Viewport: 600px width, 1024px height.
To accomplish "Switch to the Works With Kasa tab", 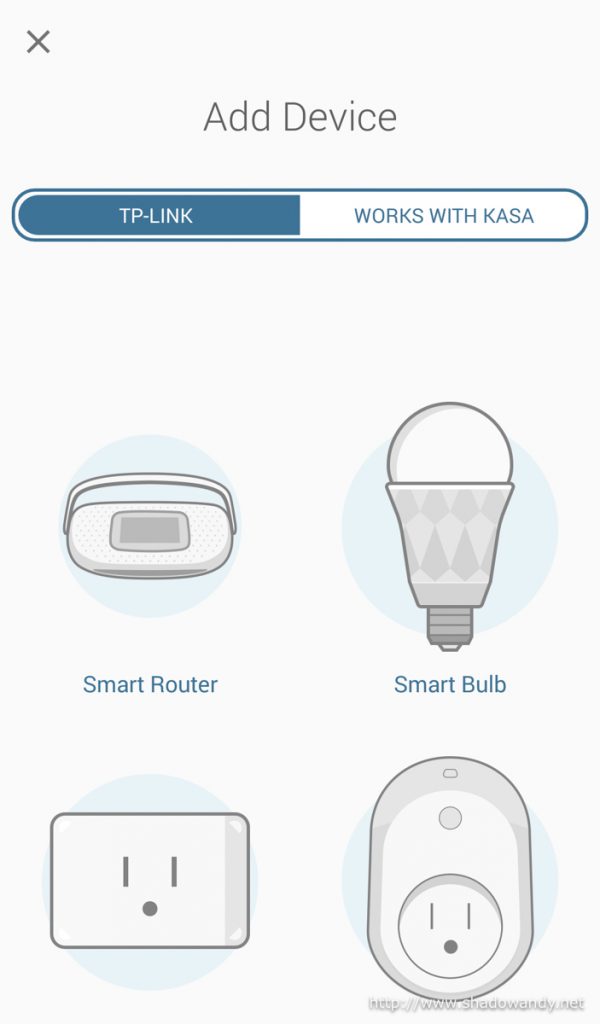I will [443, 215].
